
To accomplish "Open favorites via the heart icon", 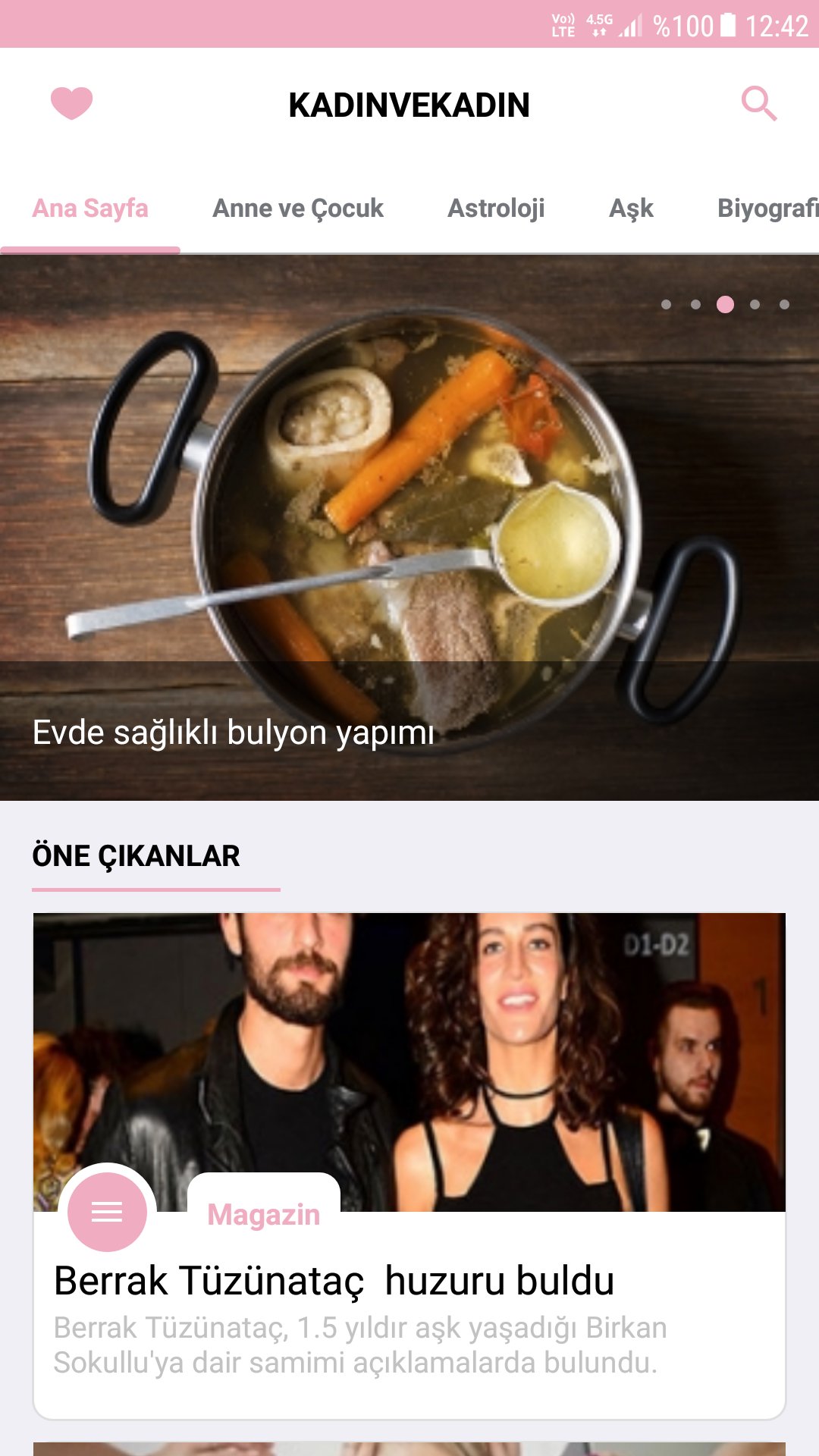I will [71, 103].
